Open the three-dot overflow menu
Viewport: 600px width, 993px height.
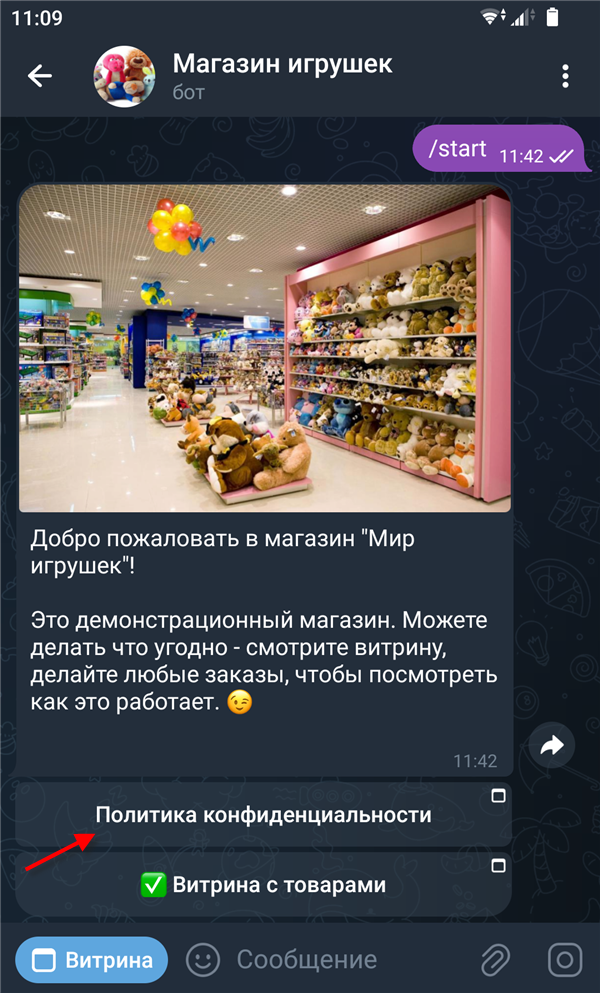(x=565, y=76)
